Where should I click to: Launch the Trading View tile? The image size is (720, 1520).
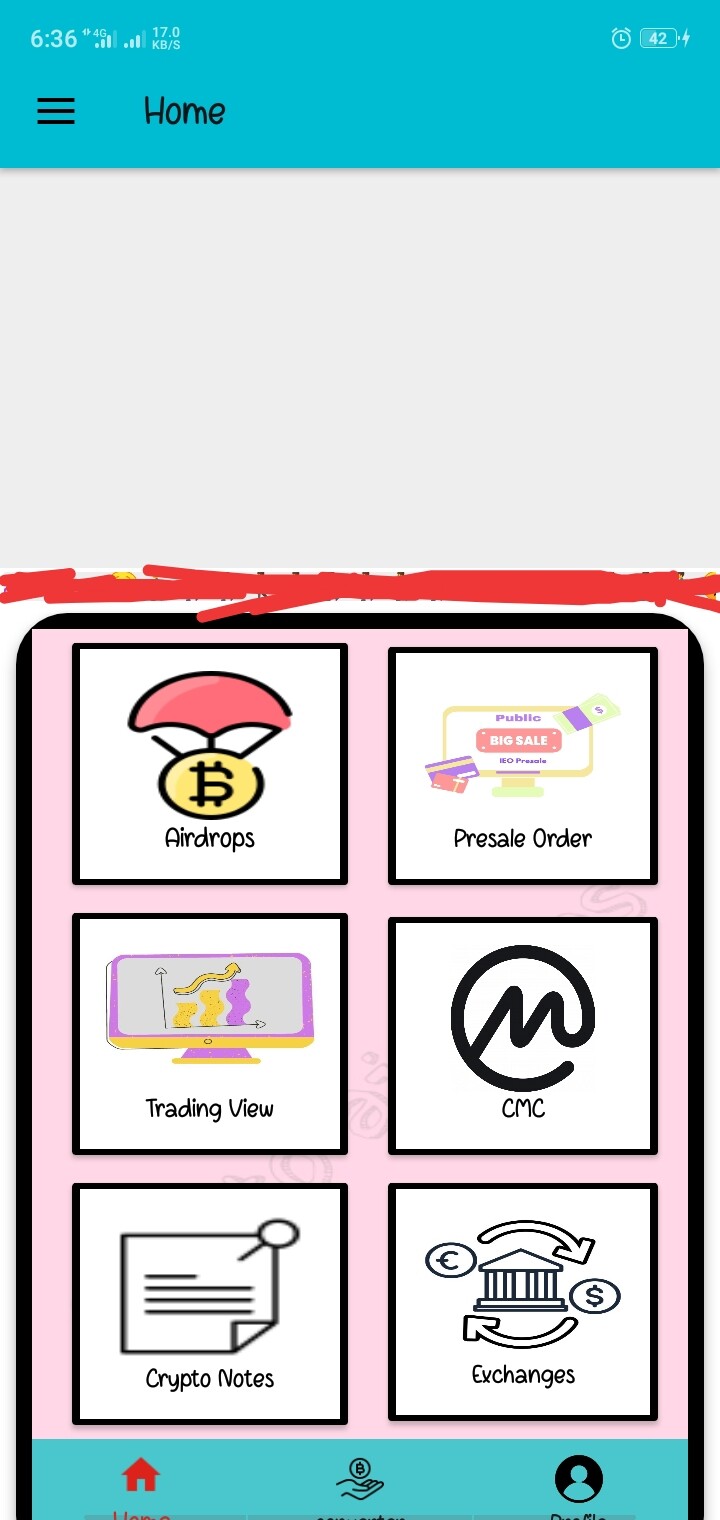(x=210, y=1034)
